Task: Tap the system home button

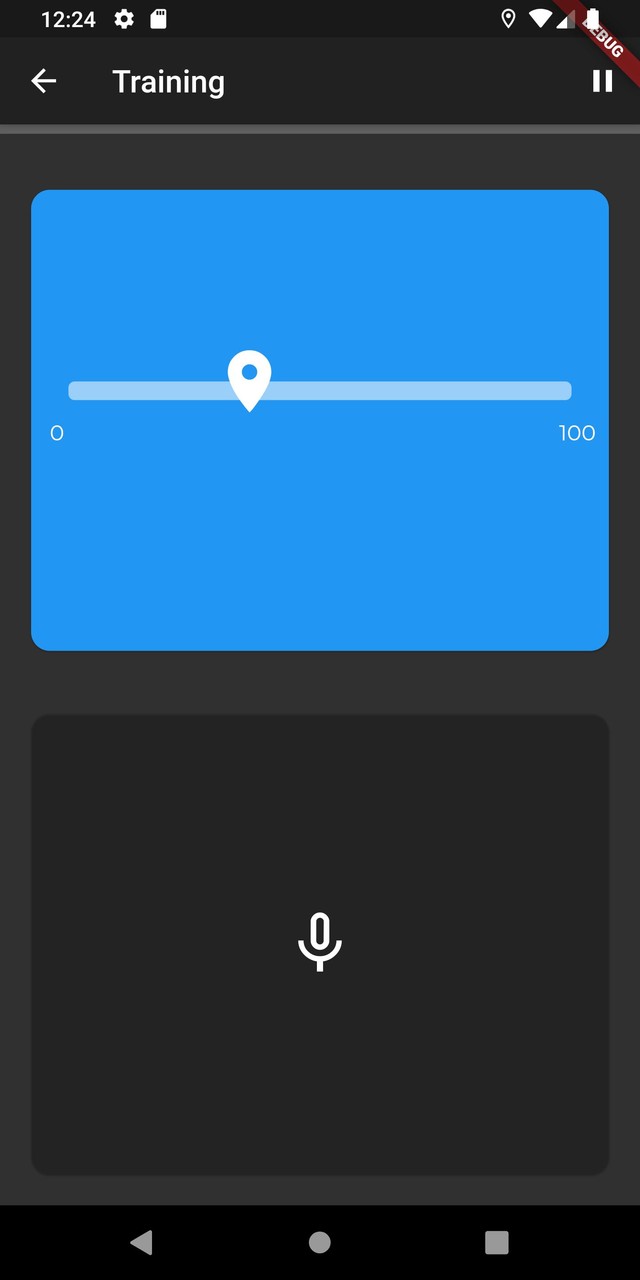Action: 320,1242
